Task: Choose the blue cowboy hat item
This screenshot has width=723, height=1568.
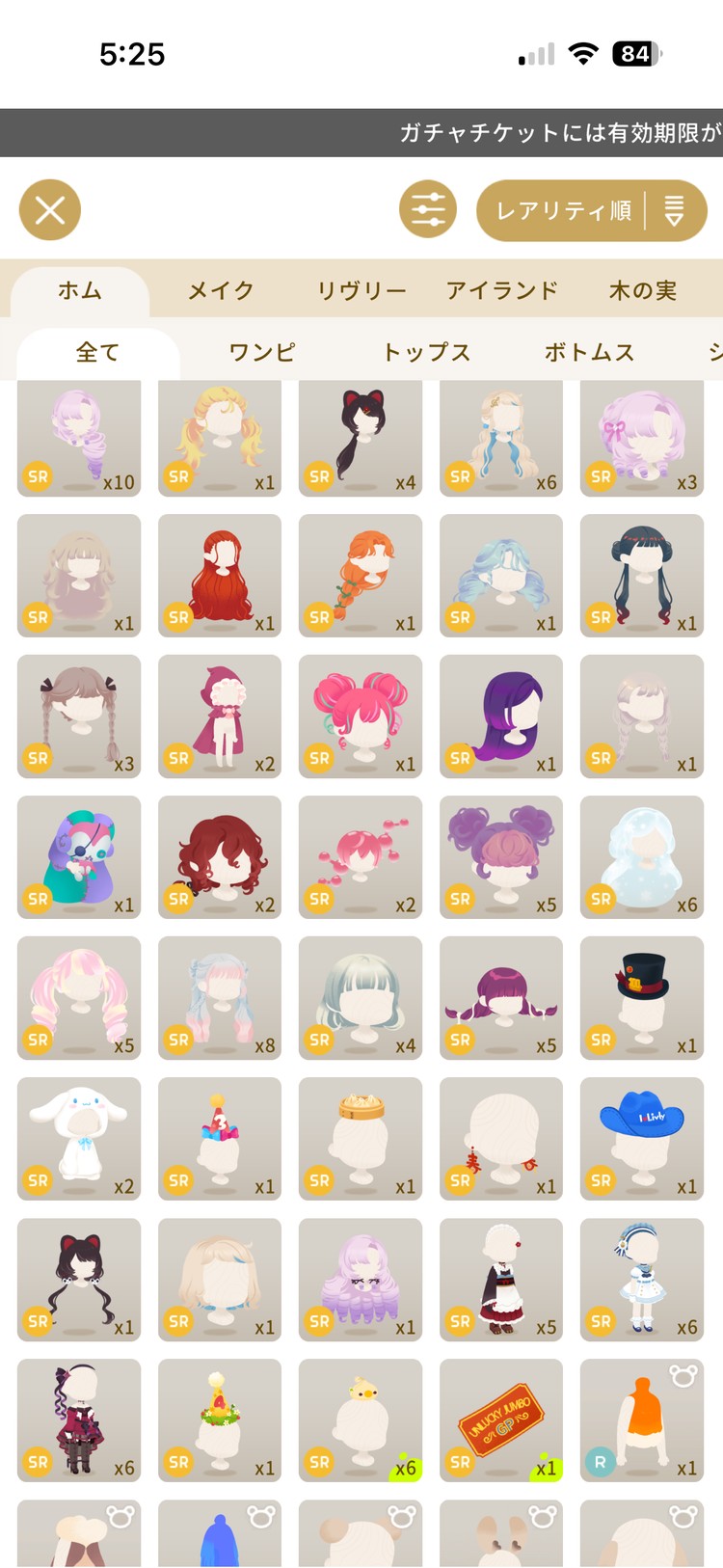Action: point(642,1138)
